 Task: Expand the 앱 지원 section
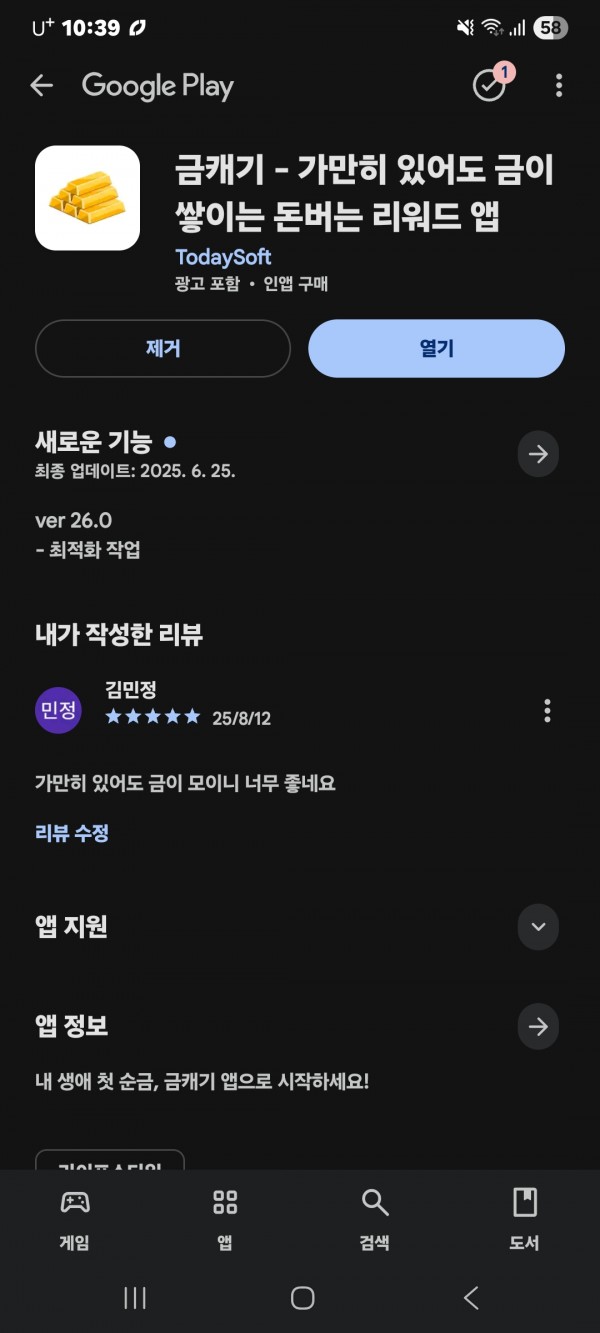pyautogui.click(x=538, y=927)
